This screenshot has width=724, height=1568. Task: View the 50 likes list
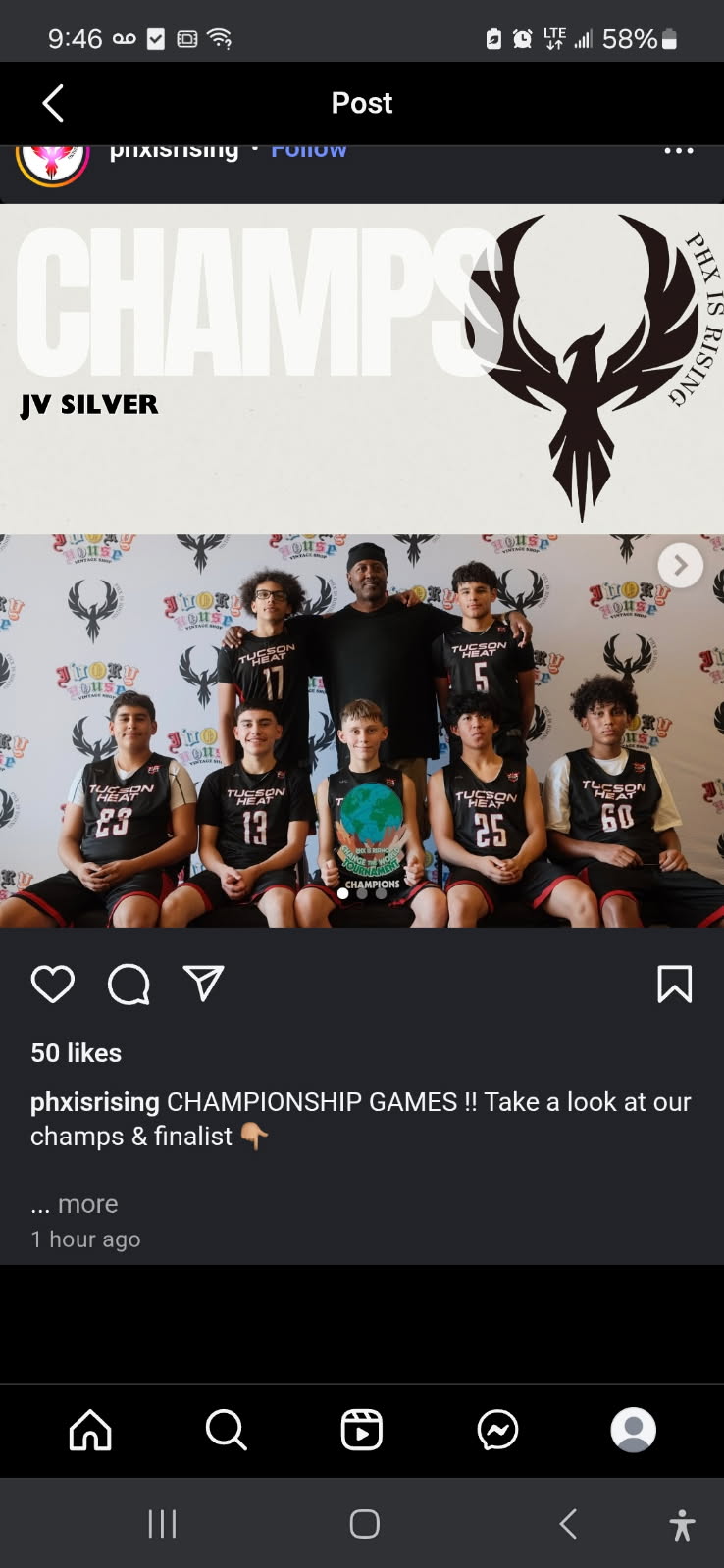[77, 1053]
